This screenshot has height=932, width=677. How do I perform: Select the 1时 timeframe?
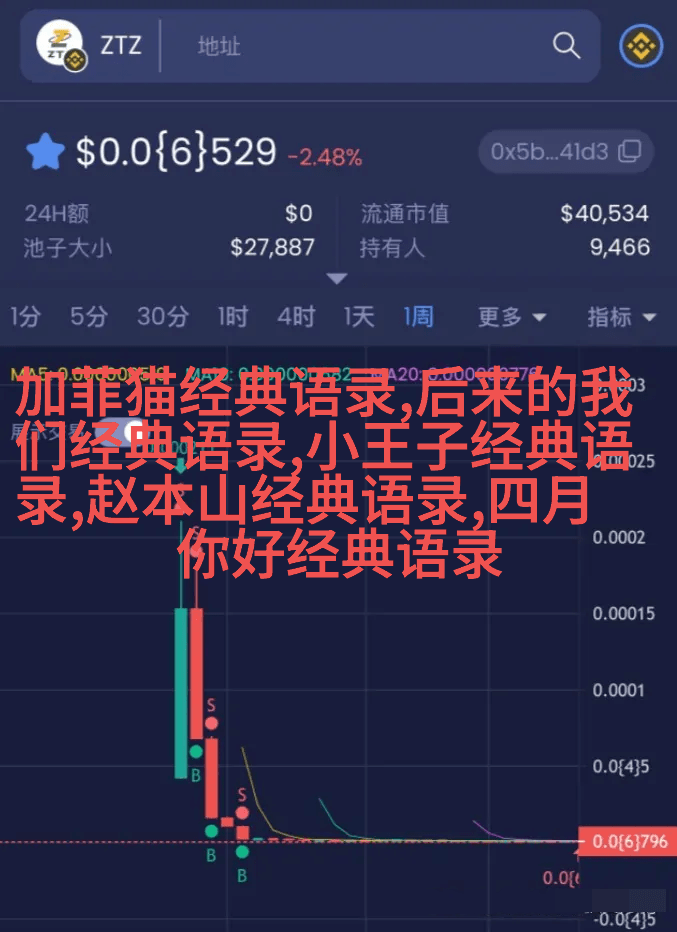coord(232,317)
